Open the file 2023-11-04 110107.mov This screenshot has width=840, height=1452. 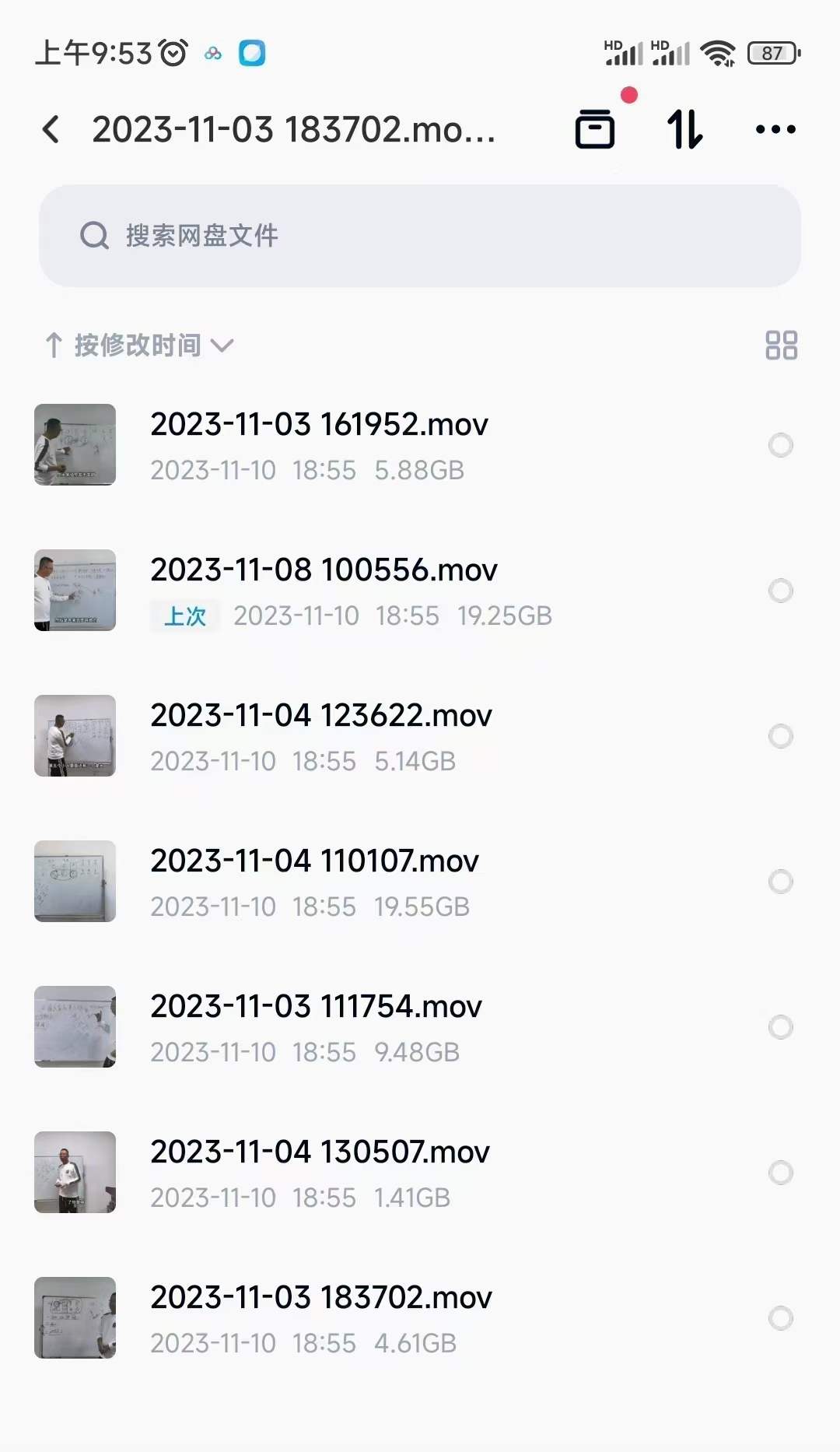click(x=314, y=861)
